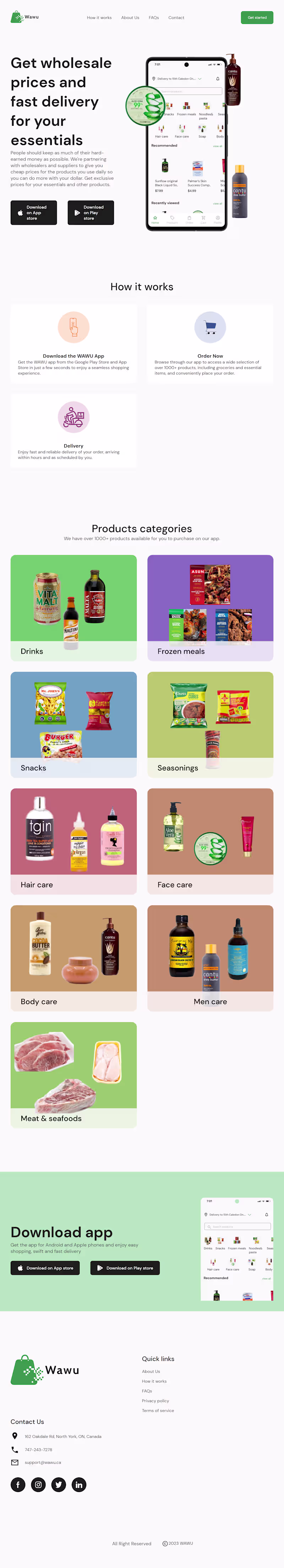Select the Frozen meals category
The height and width of the screenshot is (1568, 284).
click(x=210, y=607)
